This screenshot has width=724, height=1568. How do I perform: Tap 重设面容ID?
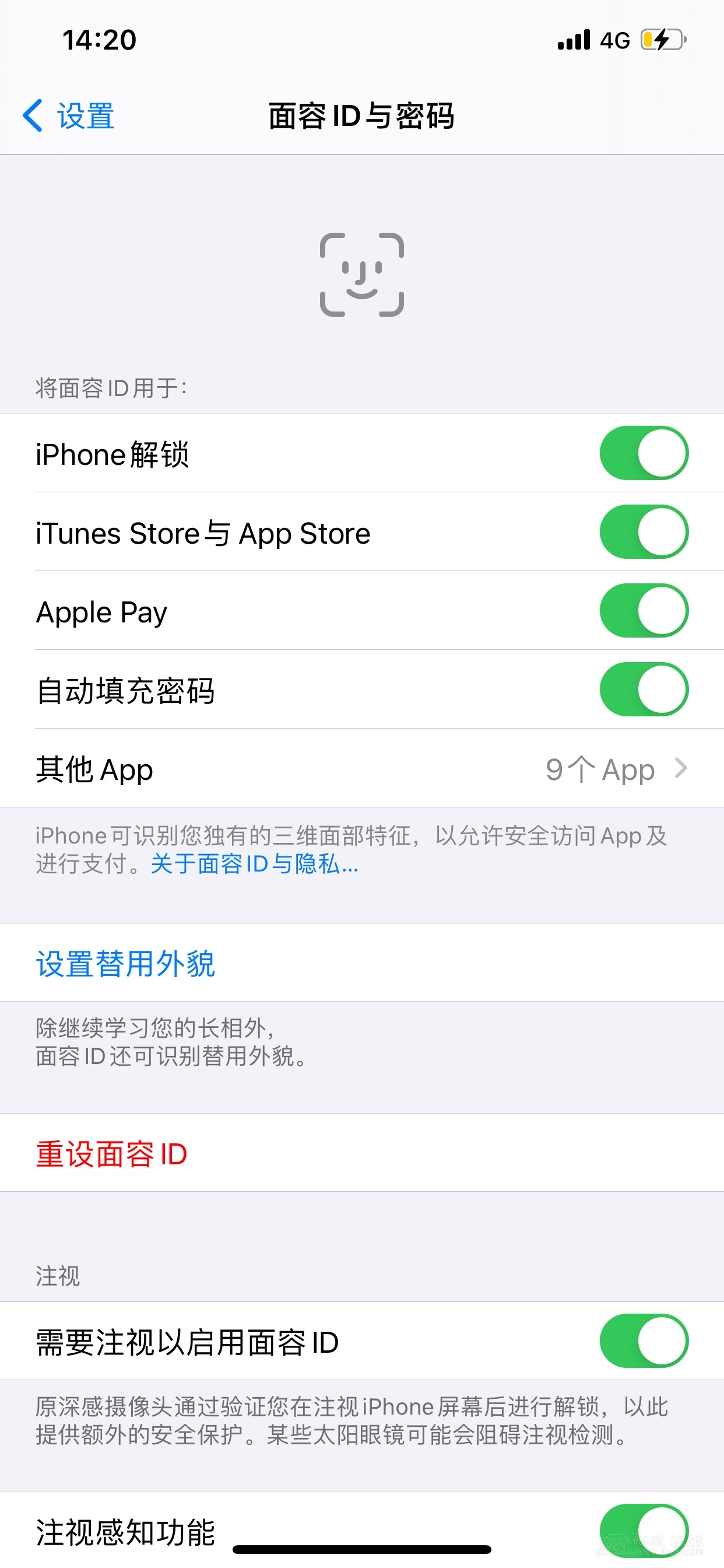point(112,1153)
